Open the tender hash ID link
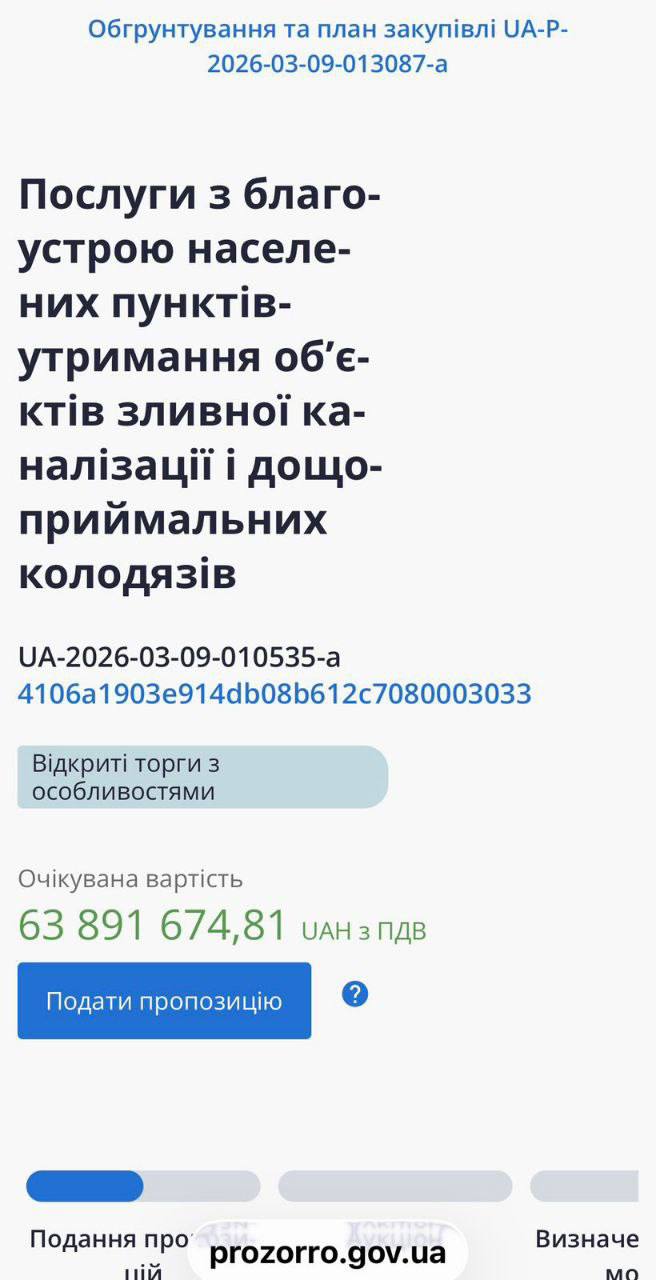Image resolution: width=656 pixels, height=1280 pixels. click(274, 693)
